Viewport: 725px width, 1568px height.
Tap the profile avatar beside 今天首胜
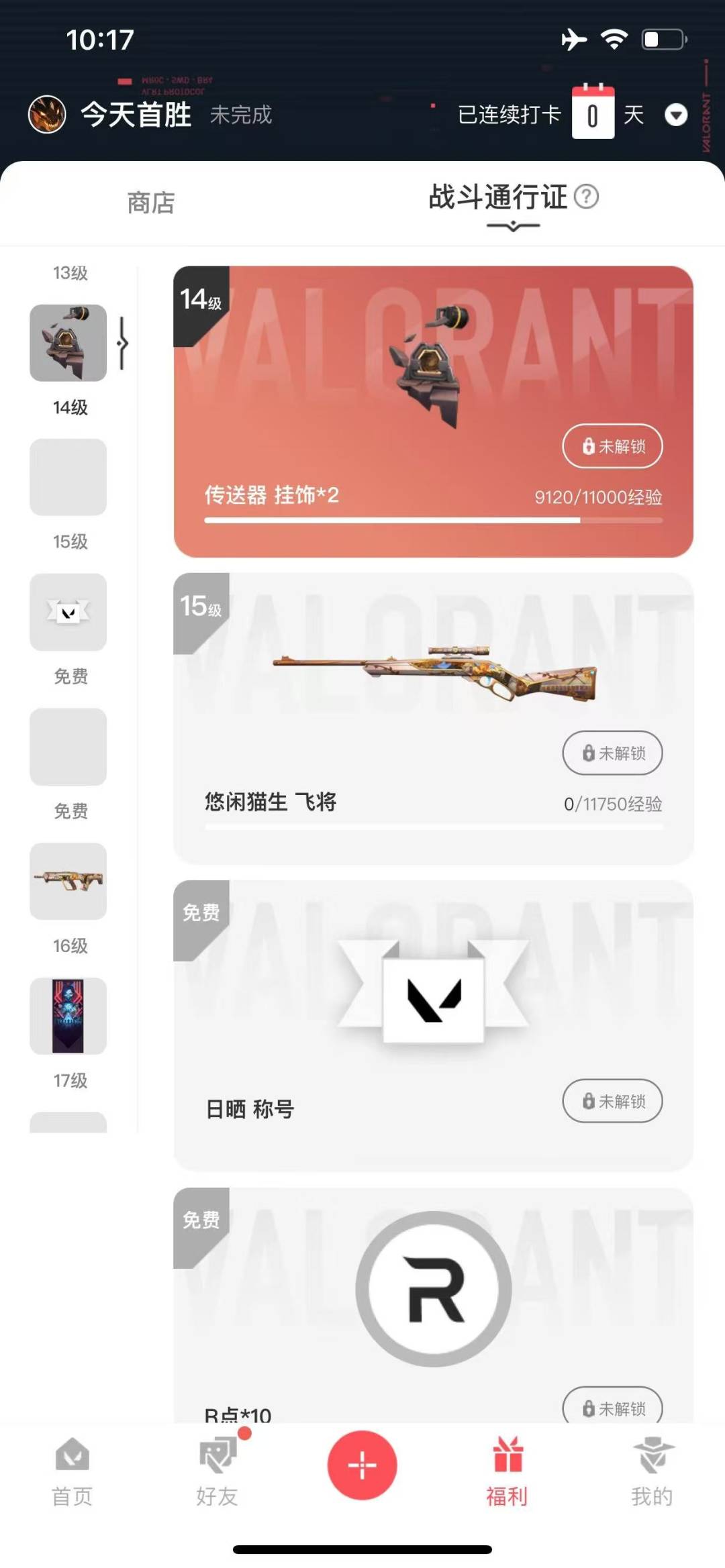(47, 114)
